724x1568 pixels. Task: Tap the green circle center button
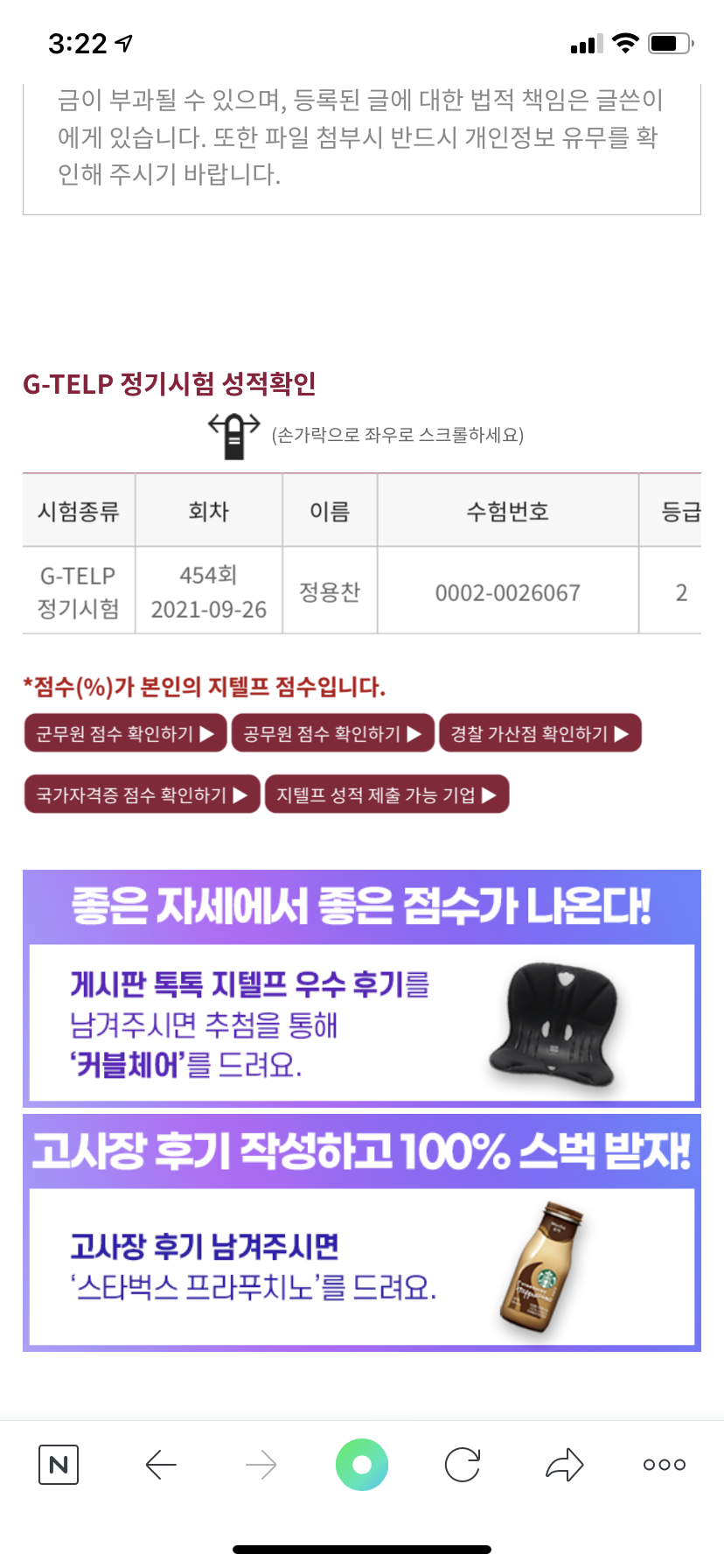362,1465
